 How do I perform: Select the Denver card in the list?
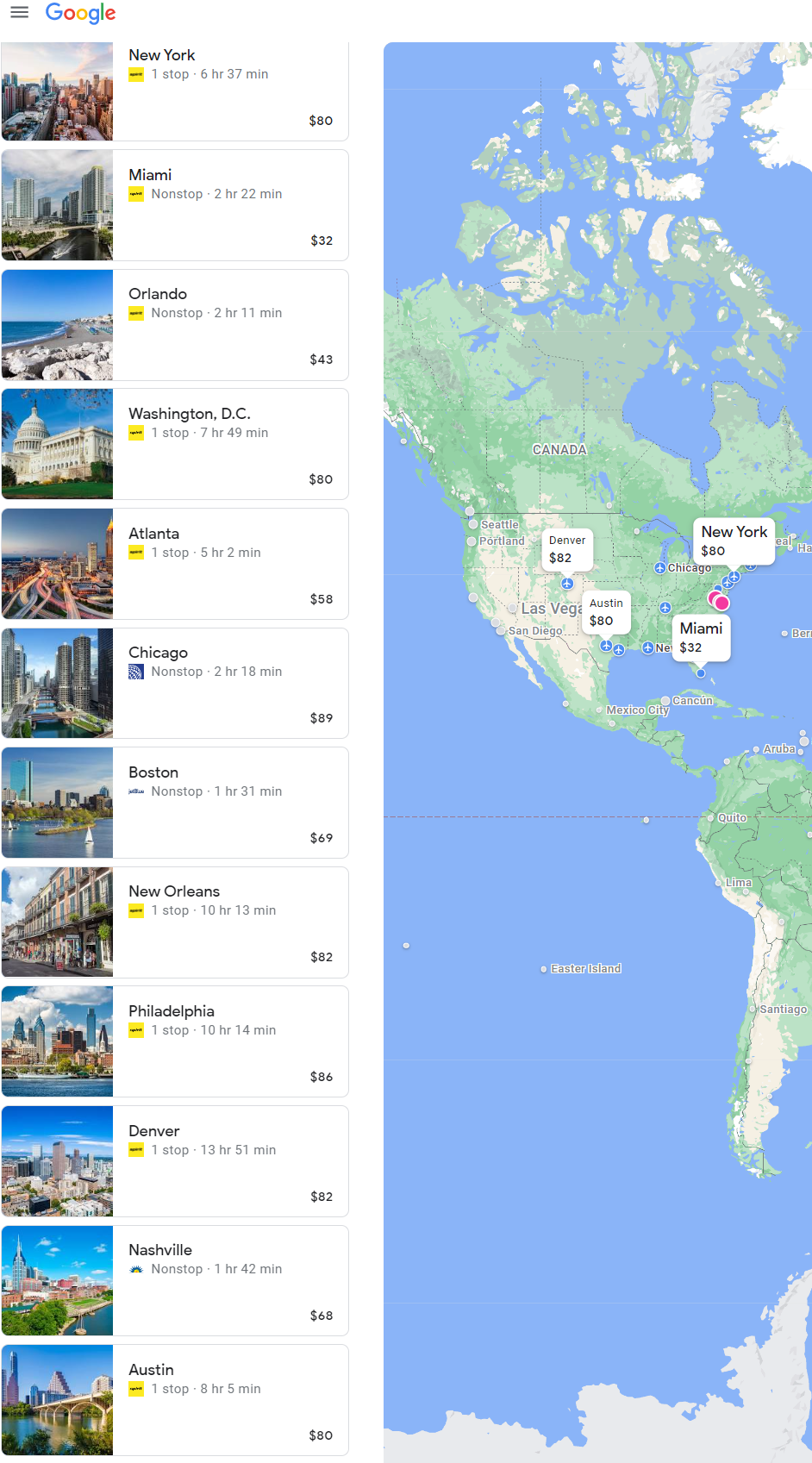pos(175,1161)
